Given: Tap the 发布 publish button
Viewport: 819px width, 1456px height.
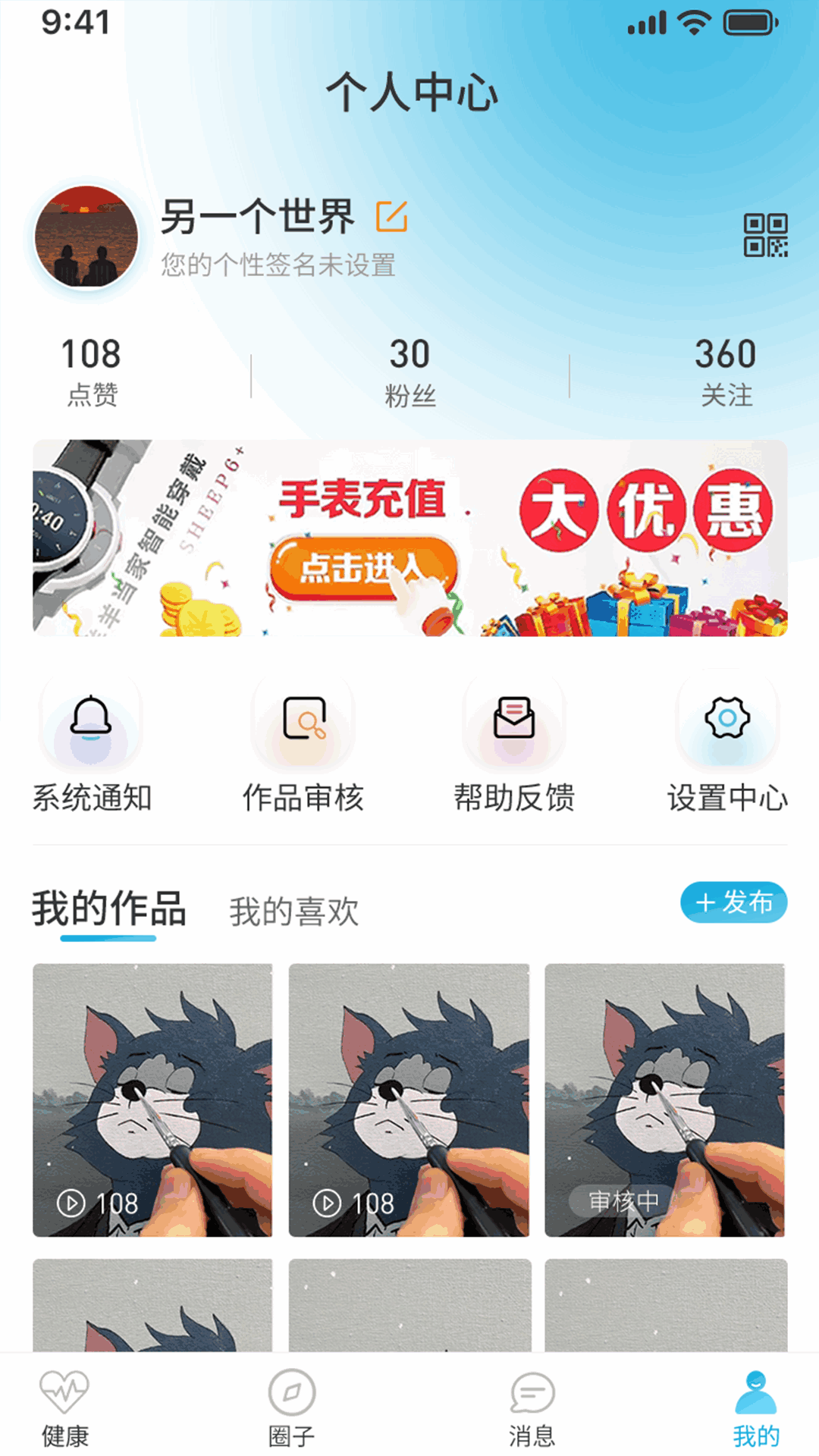Looking at the screenshot, I should [x=733, y=902].
